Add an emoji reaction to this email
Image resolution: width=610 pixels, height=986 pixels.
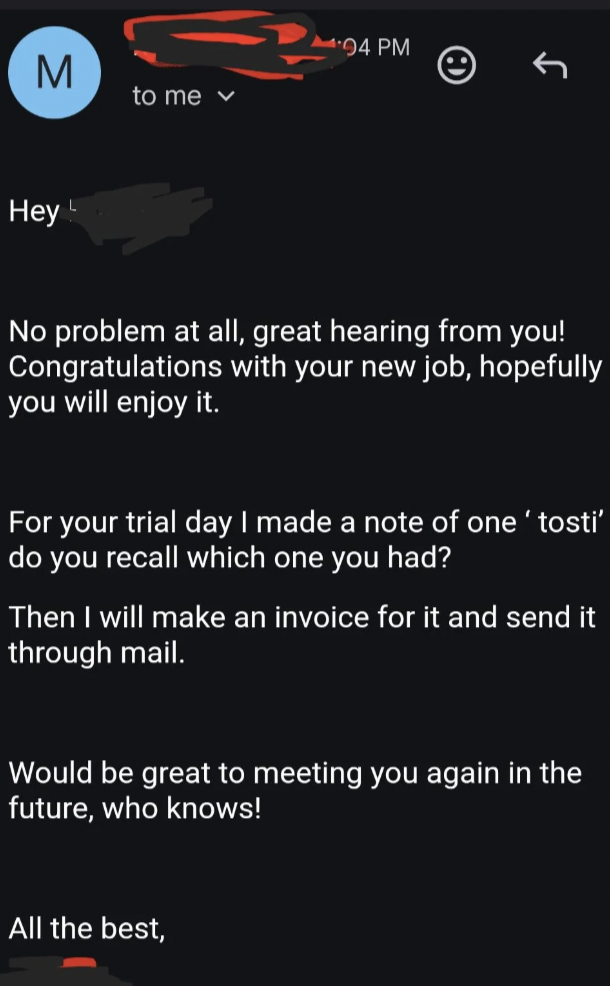[456, 67]
